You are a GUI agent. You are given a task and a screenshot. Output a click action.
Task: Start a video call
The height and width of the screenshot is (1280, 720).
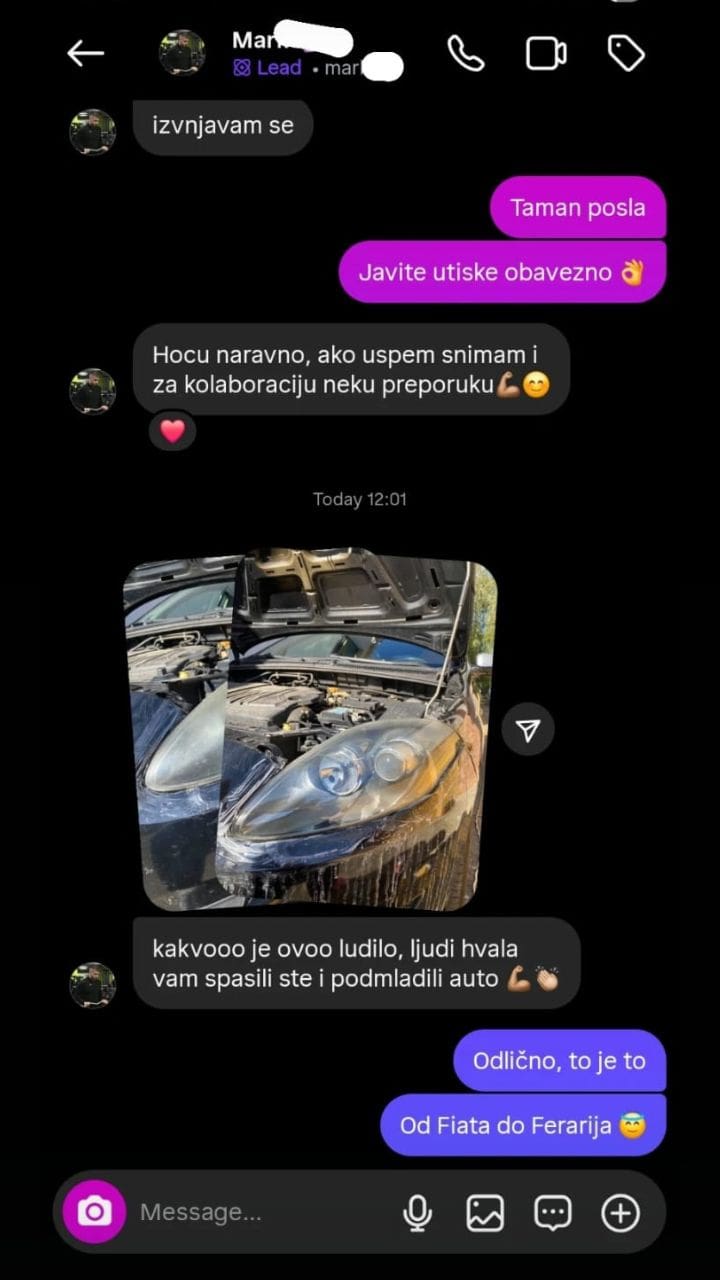click(546, 53)
